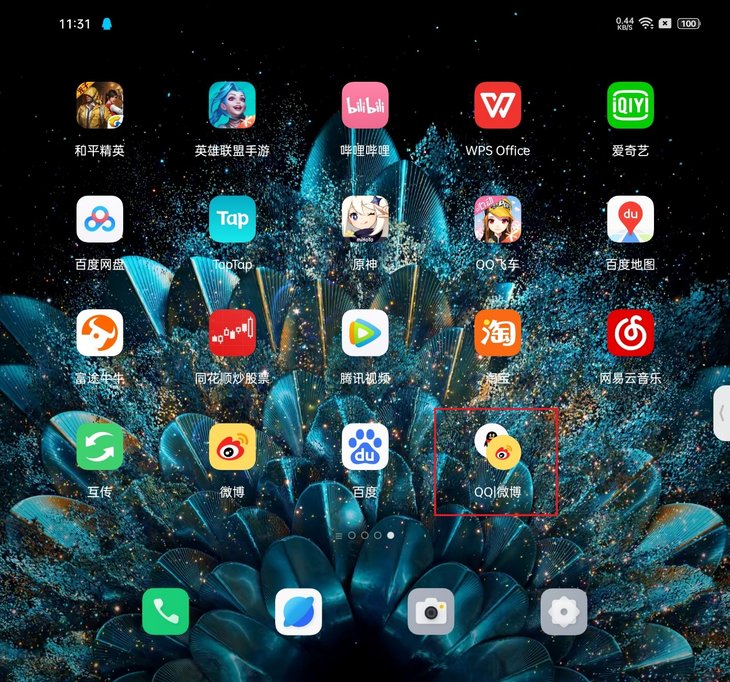
Task: Start the 原神 game
Action: coord(365,219)
